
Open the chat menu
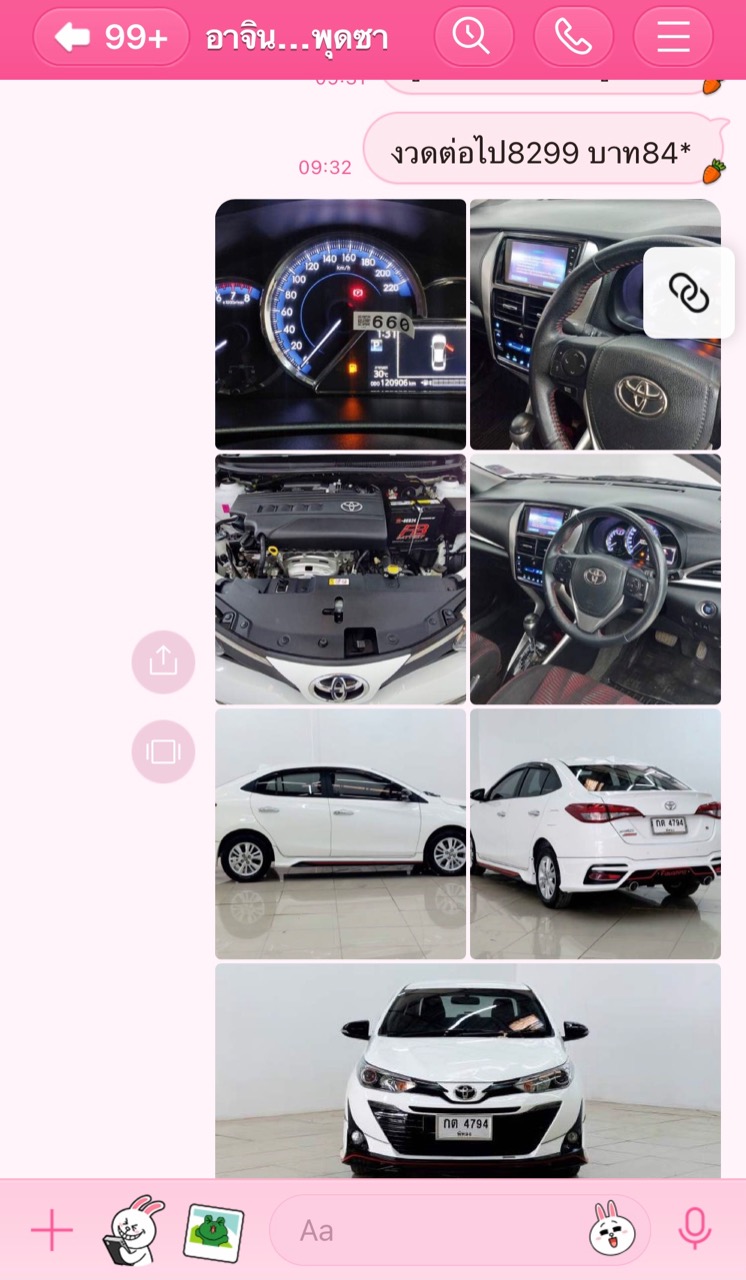(x=673, y=37)
